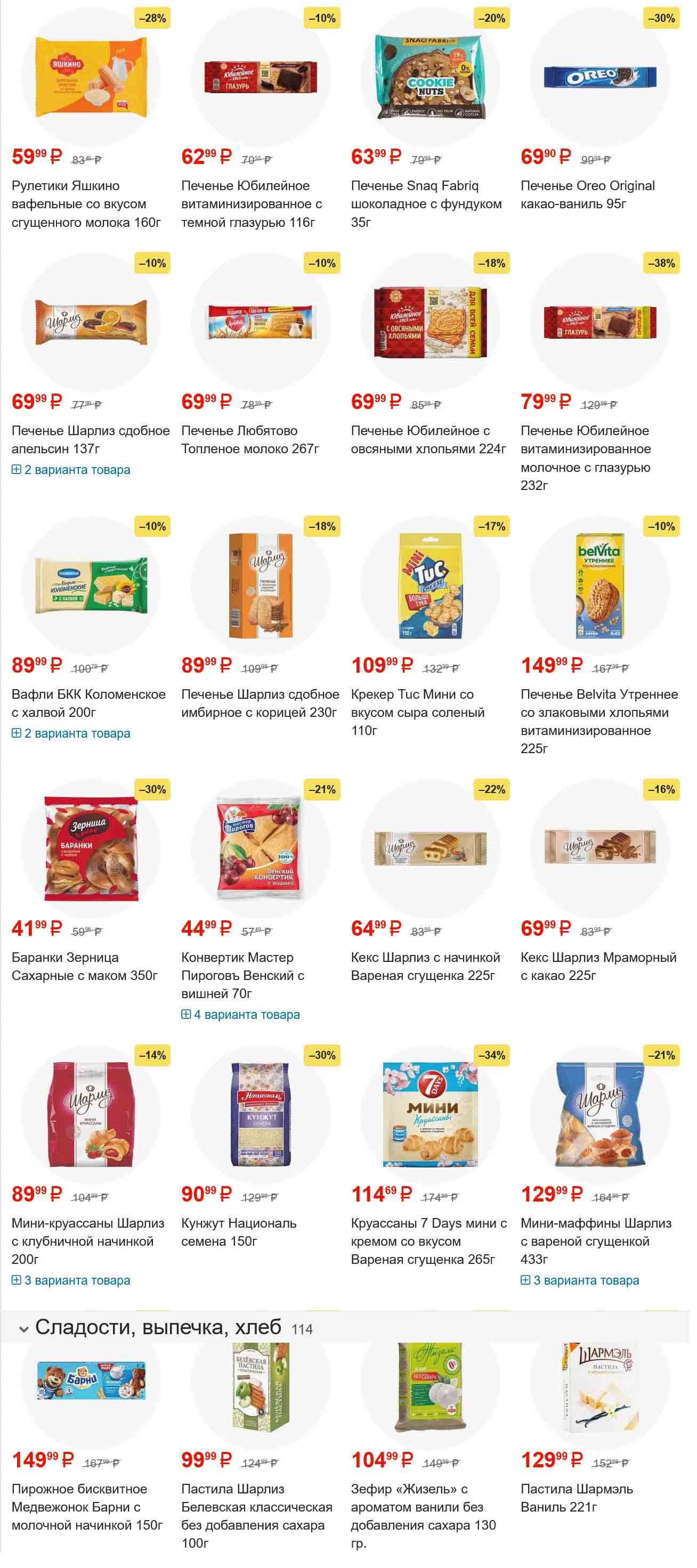Open Кекс Шарлиз Мраморный с какао
The image size is (697, 1568).
coord(598,966)
